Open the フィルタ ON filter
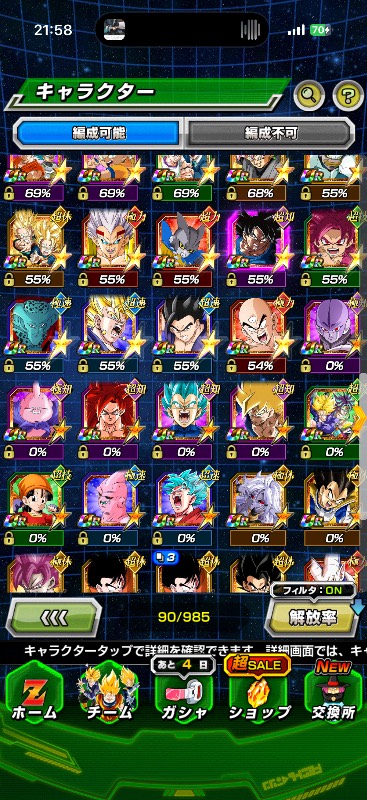This screenshot has height=800, width=367. pyautogui.click(x=313, y=592)
